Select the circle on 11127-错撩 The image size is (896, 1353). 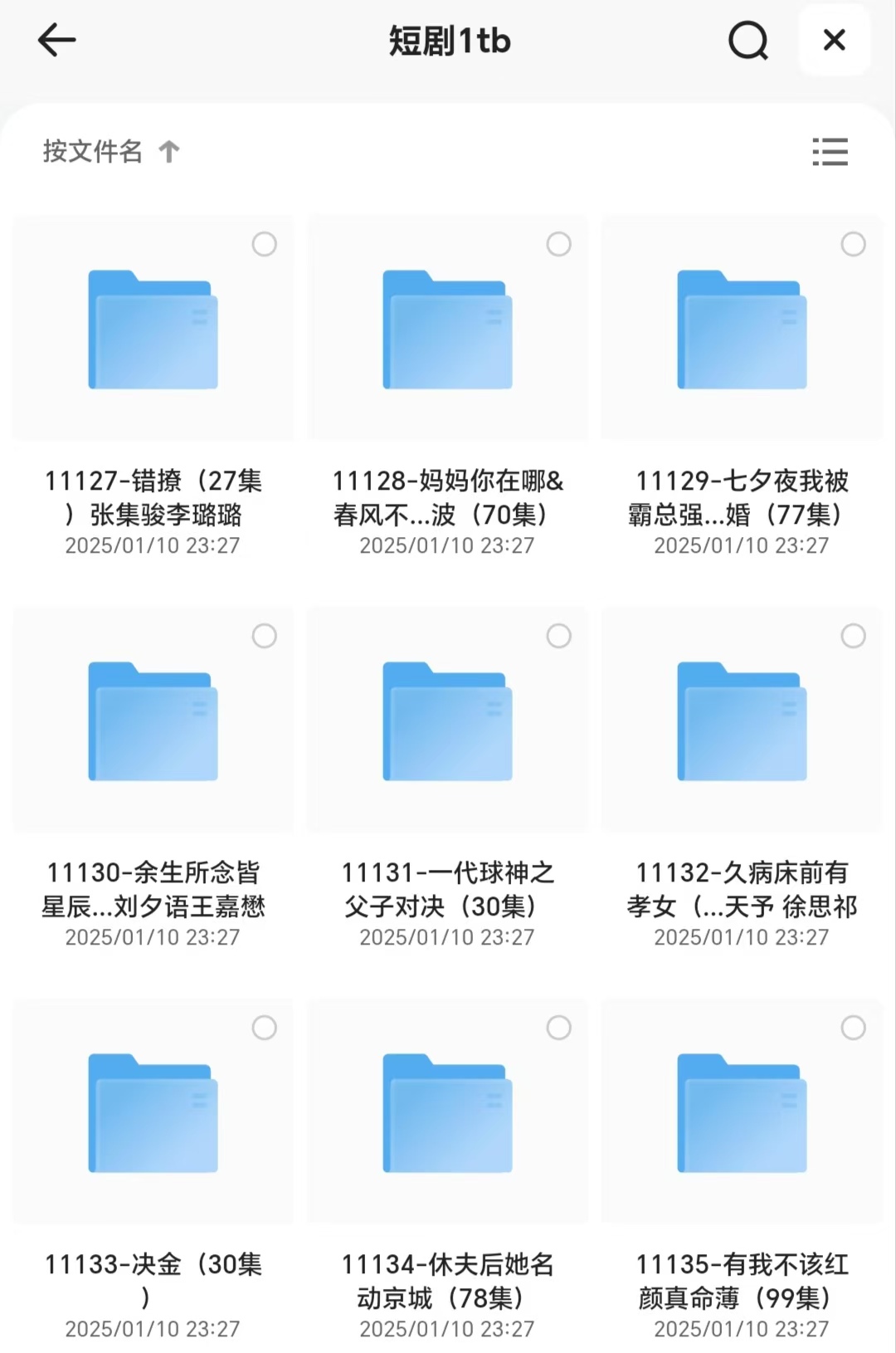265,245
